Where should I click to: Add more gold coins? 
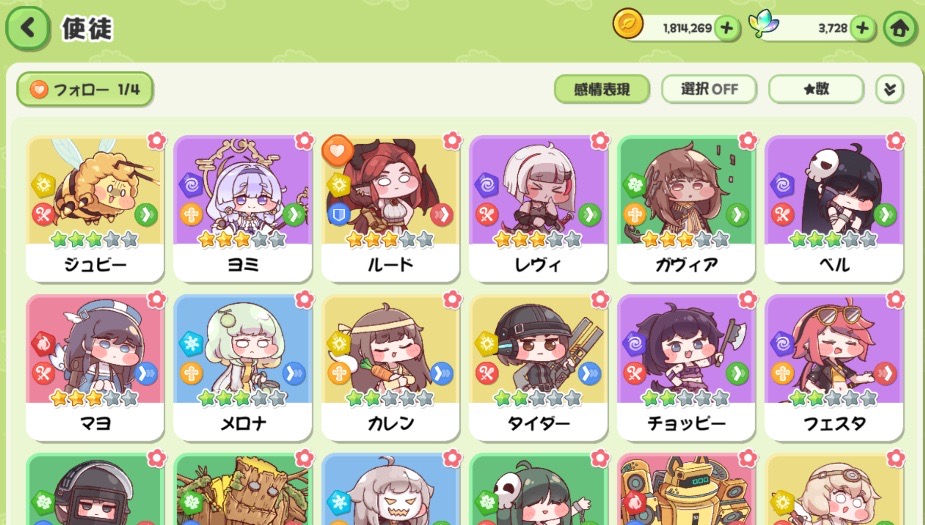coord(726,28)
